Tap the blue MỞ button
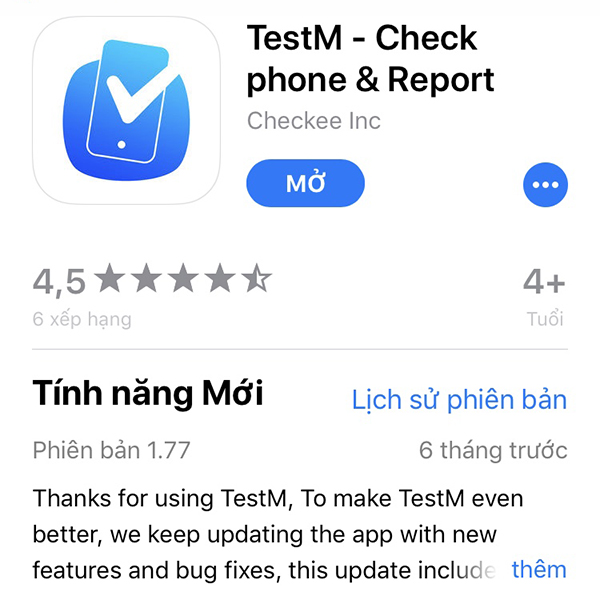Viewport: 600px width, 600px height. pyautogui.click(x=305, y=184)
